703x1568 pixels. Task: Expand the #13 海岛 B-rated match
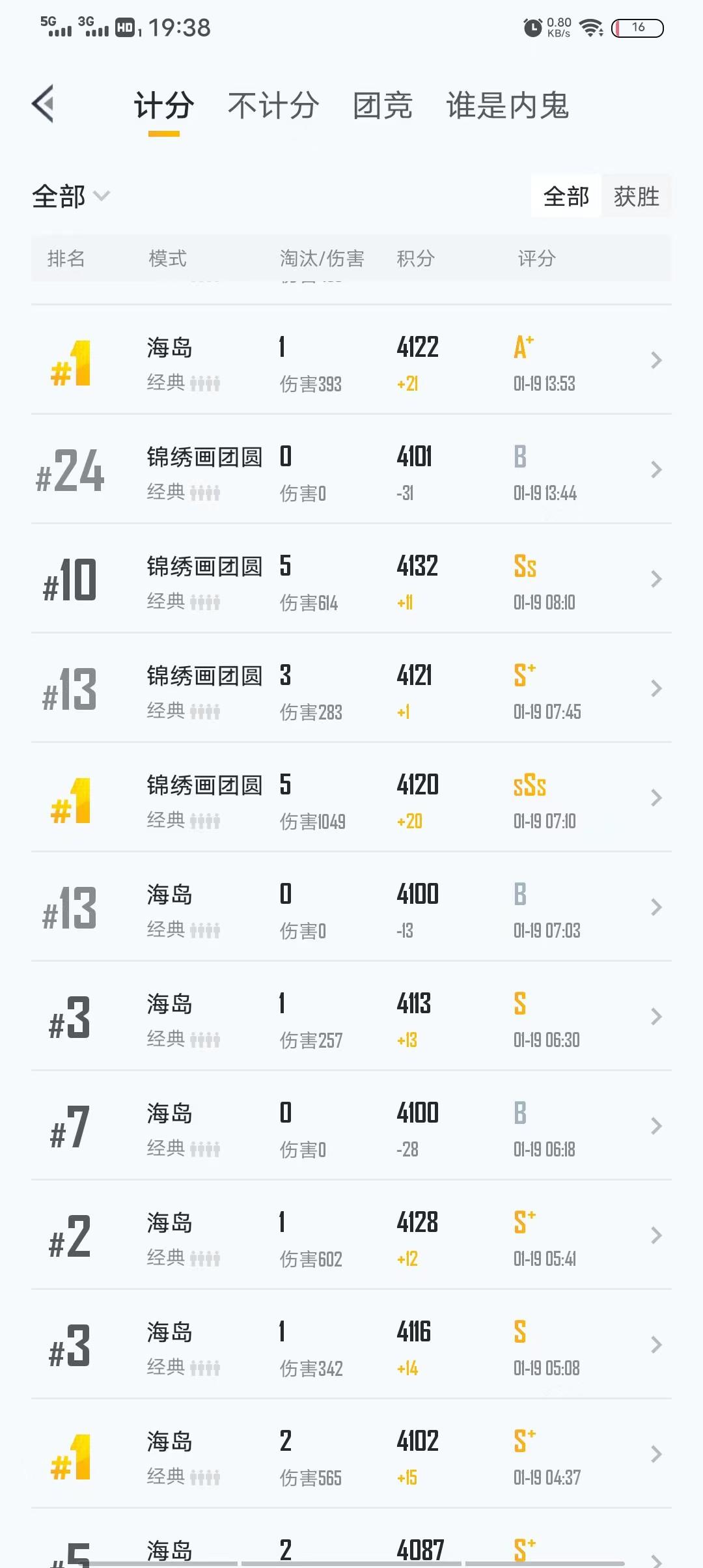tap(655, 907)
